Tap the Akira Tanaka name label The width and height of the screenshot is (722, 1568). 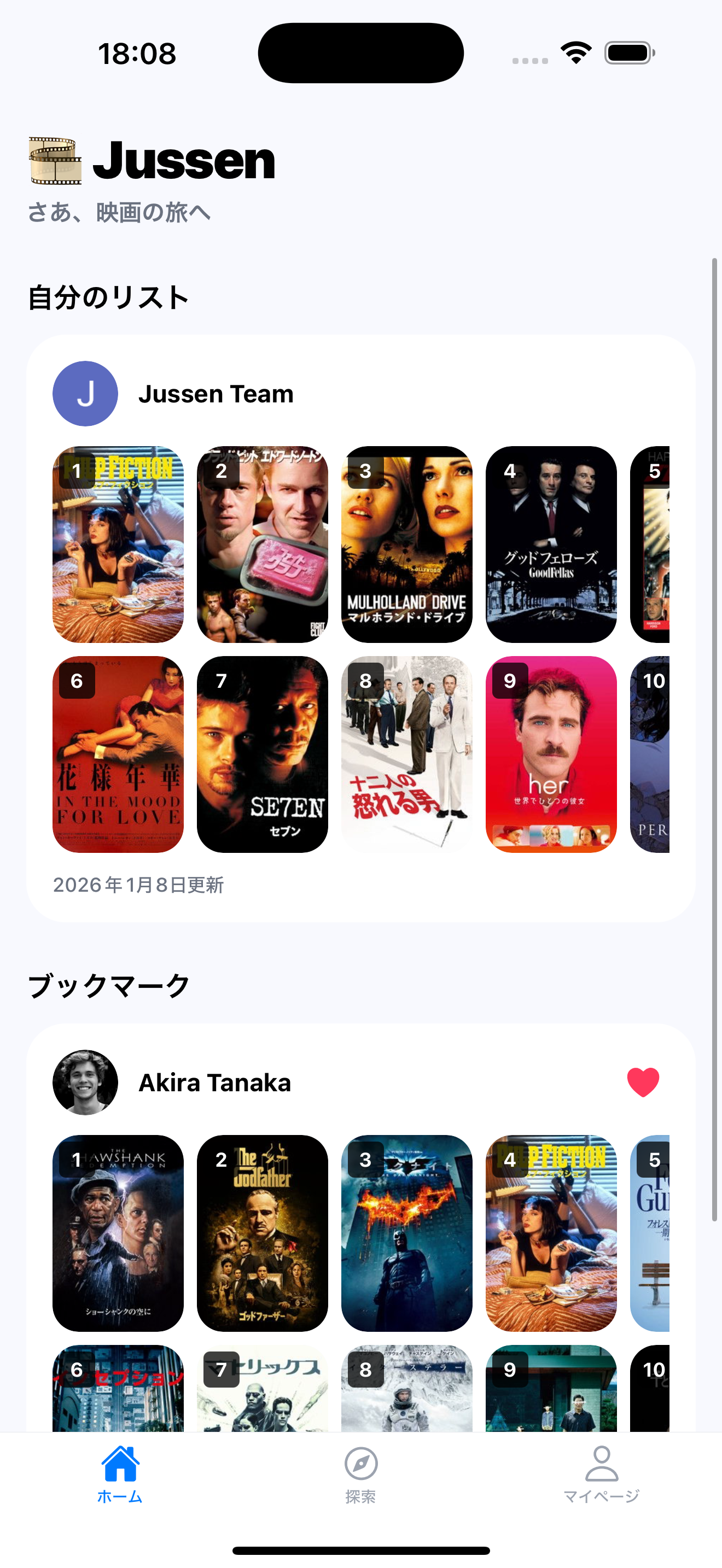[x=215, y=1084]
